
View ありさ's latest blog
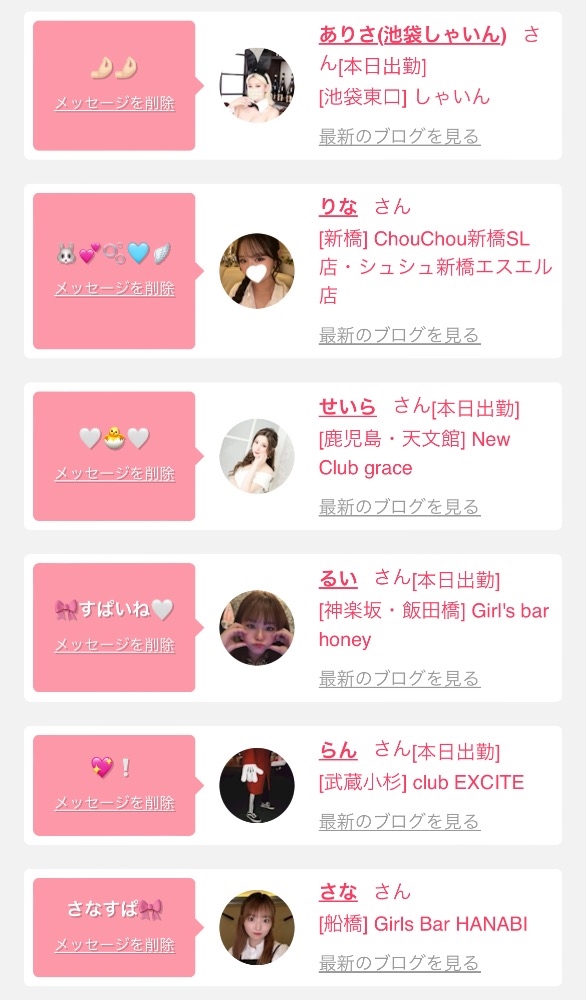pos(399,136)
